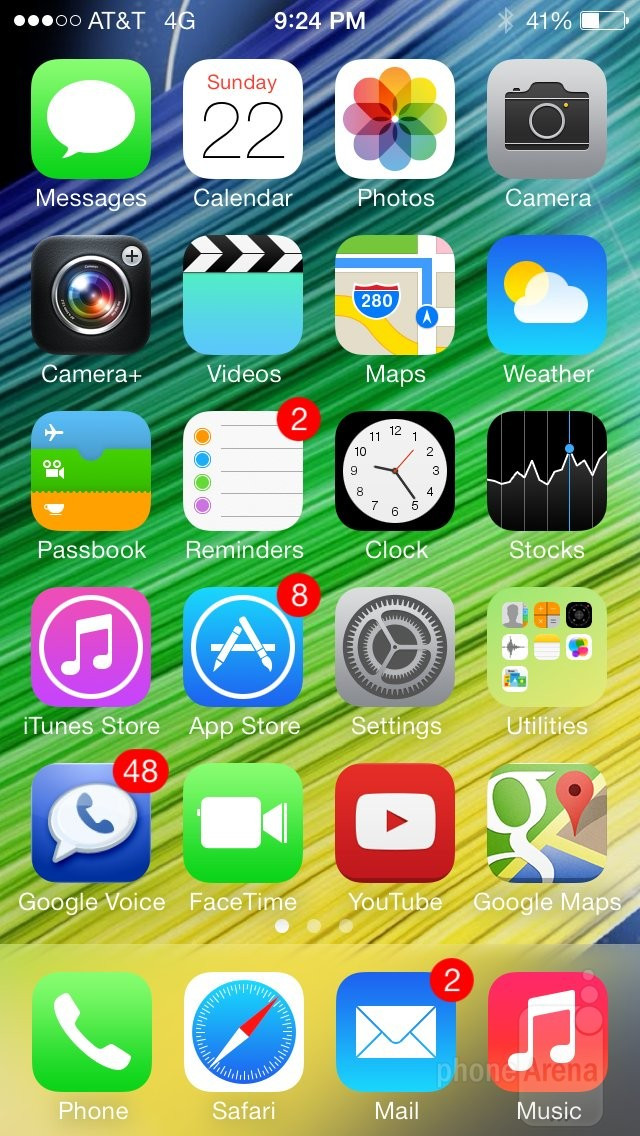Open the Videos app
Viewport: 640px width, 1136px height.
(243, 296)
